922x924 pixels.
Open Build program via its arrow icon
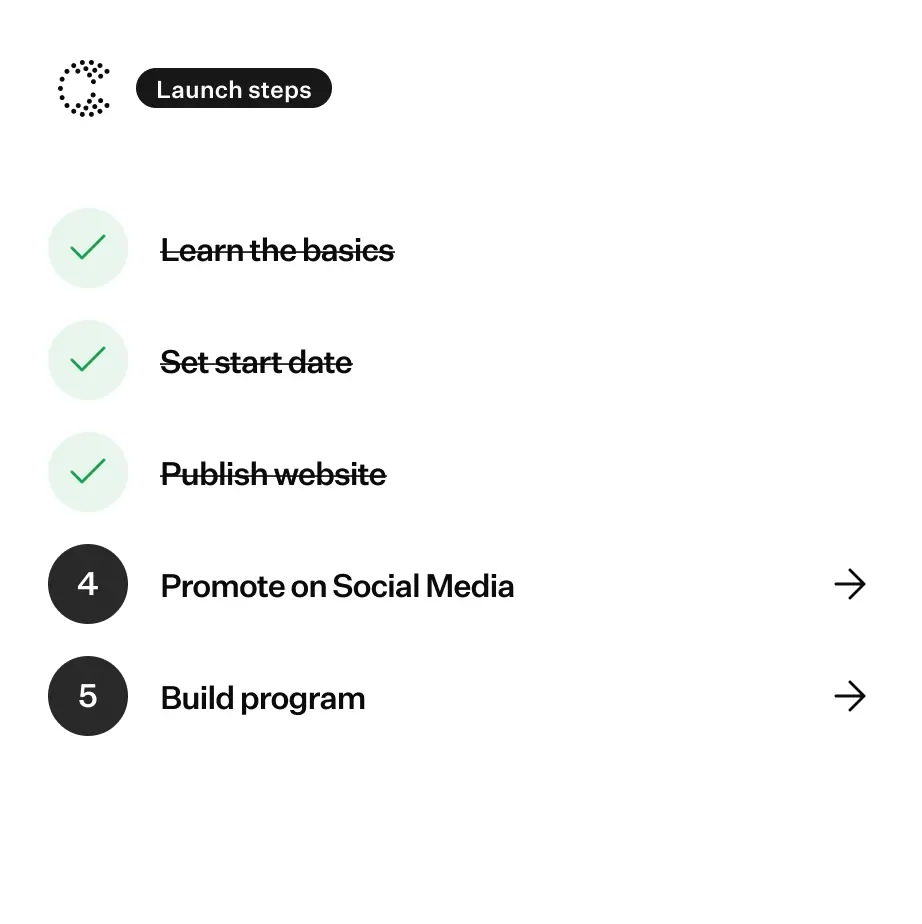point(850,696)
